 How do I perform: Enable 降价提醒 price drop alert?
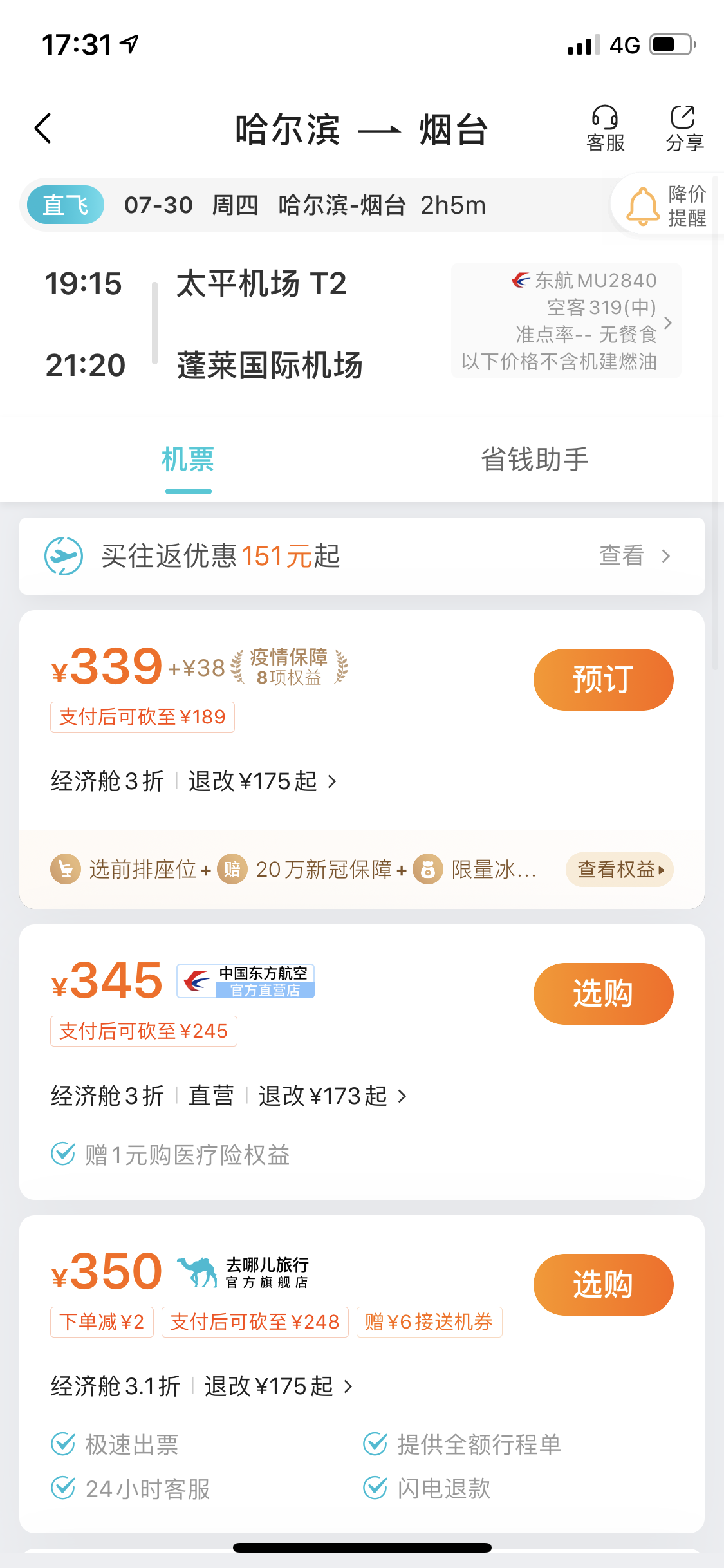pos(667,206)
